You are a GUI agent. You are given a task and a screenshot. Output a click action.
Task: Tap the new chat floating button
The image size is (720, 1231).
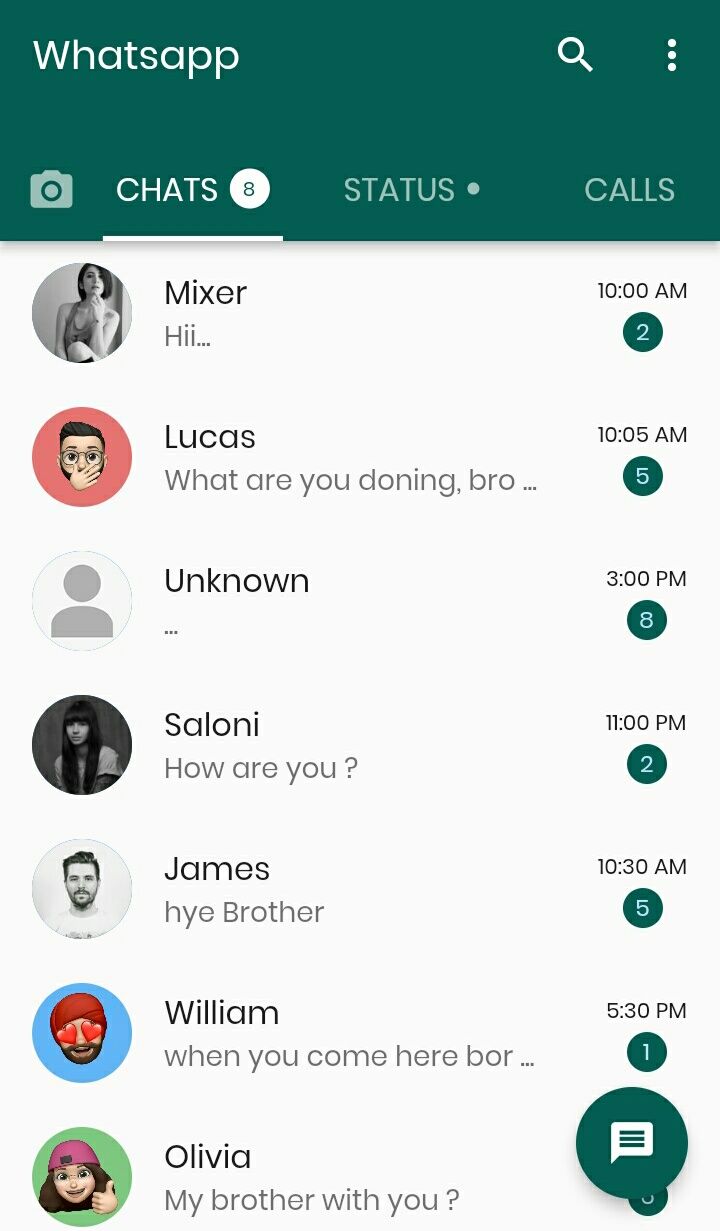pos(632,1143)
